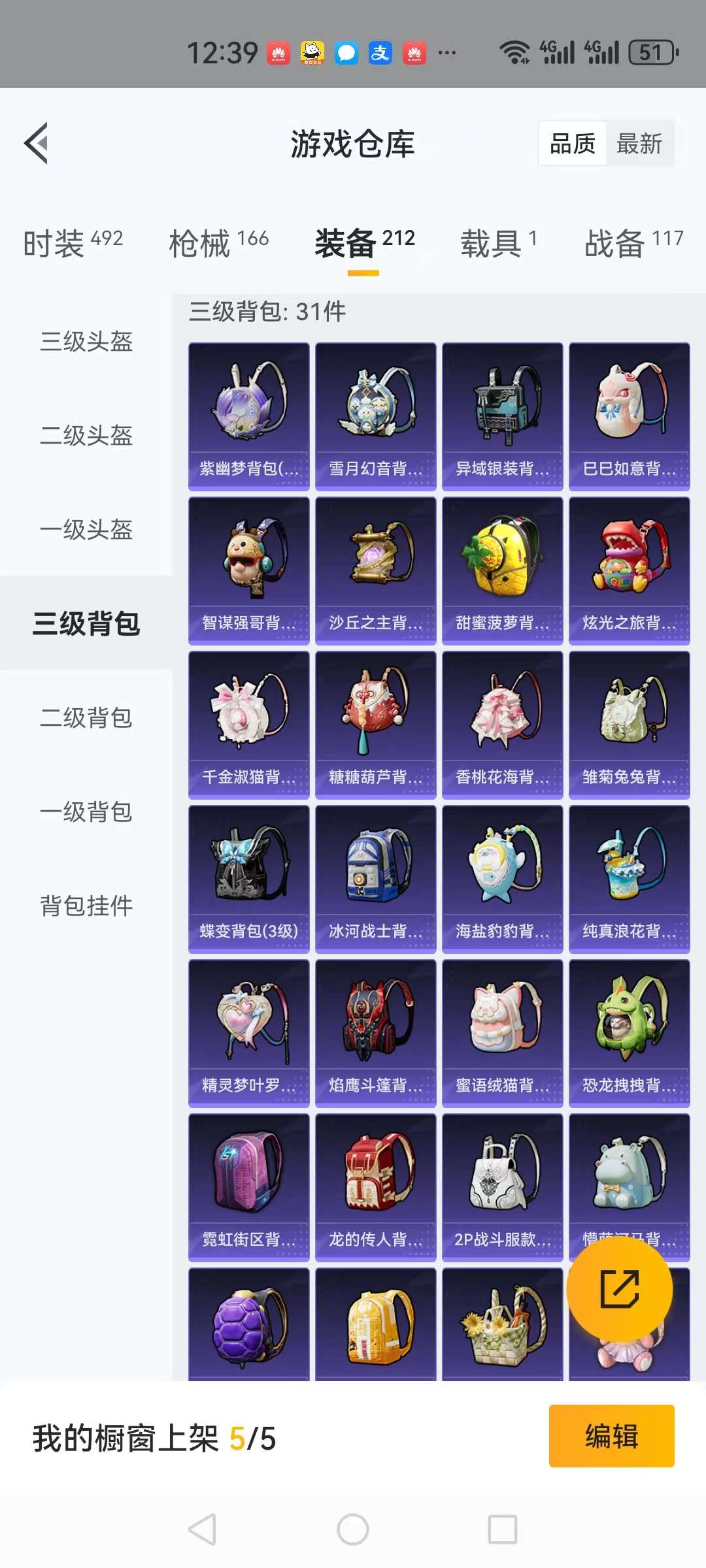Switch to the 枪械 tab
Screen dimensions: 706x1568
click(219, 243)
